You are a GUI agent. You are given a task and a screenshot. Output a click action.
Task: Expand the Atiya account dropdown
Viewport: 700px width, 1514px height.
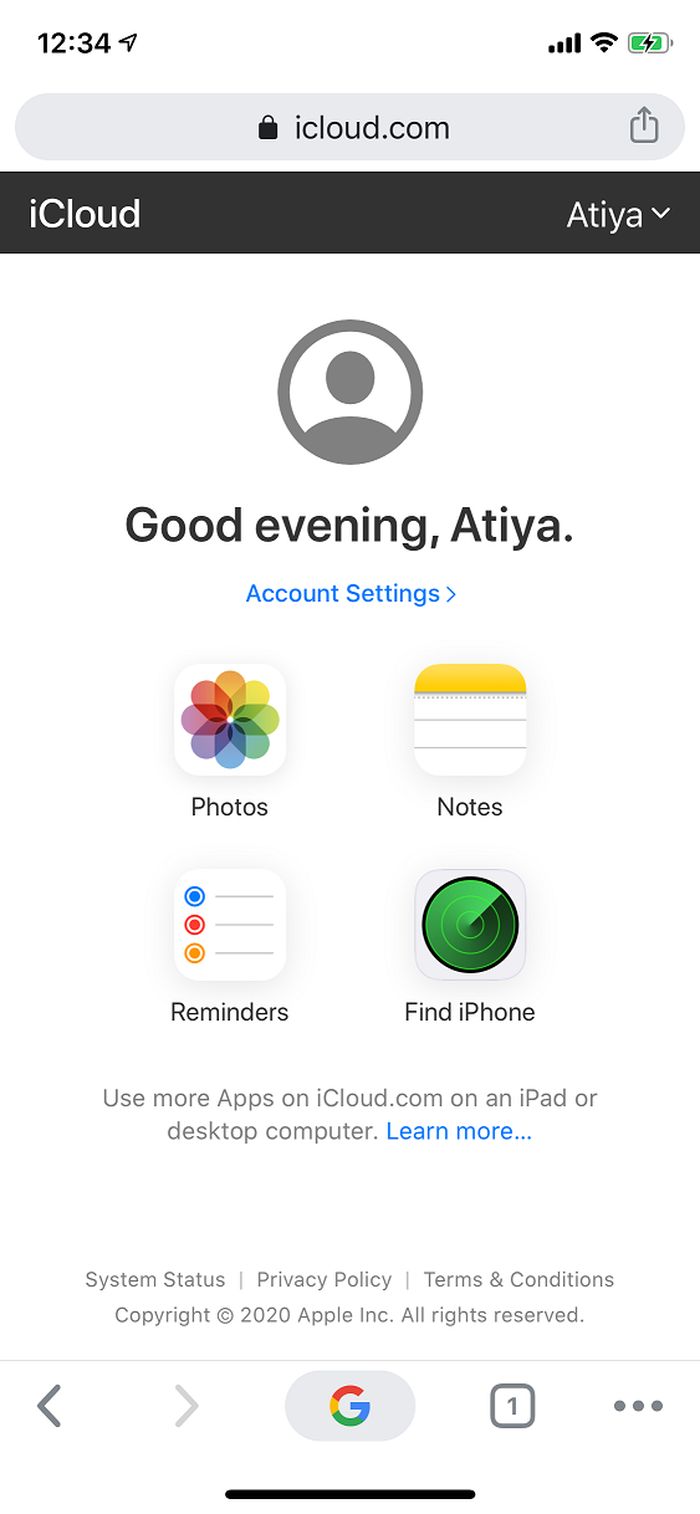(x=618, y=214)
